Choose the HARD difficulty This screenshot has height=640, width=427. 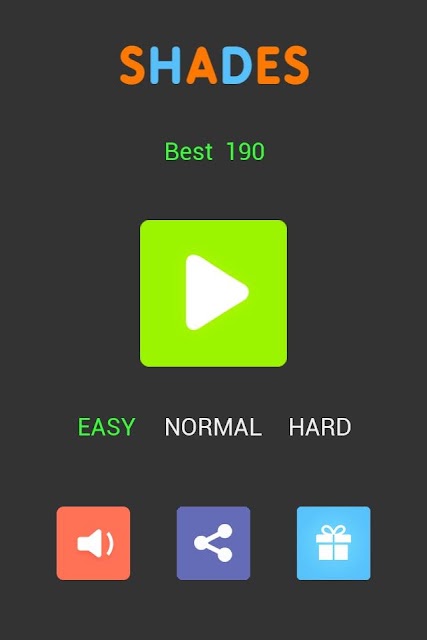point(320,427)
